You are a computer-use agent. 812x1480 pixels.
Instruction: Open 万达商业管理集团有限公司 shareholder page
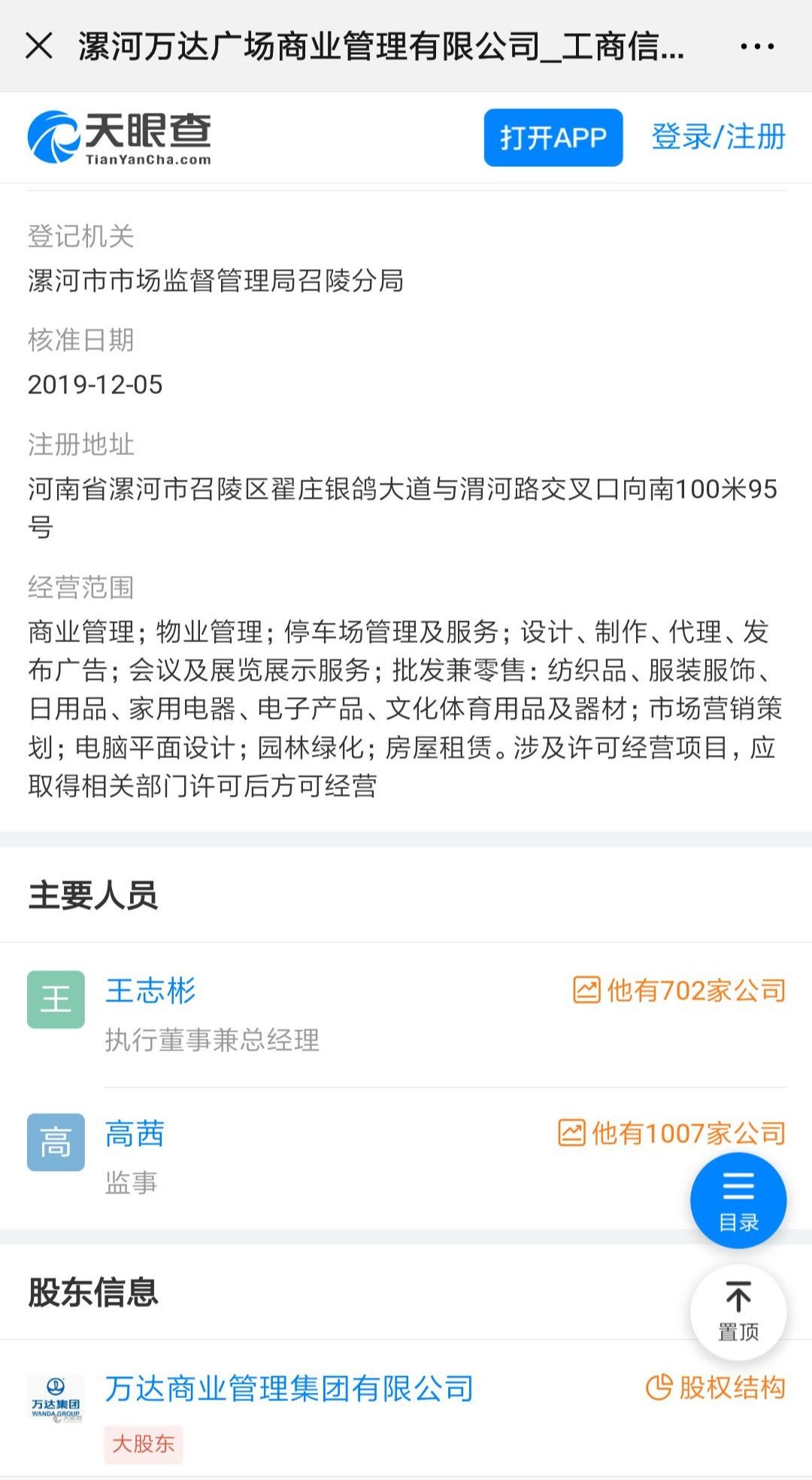click(x=289, y=1388)
